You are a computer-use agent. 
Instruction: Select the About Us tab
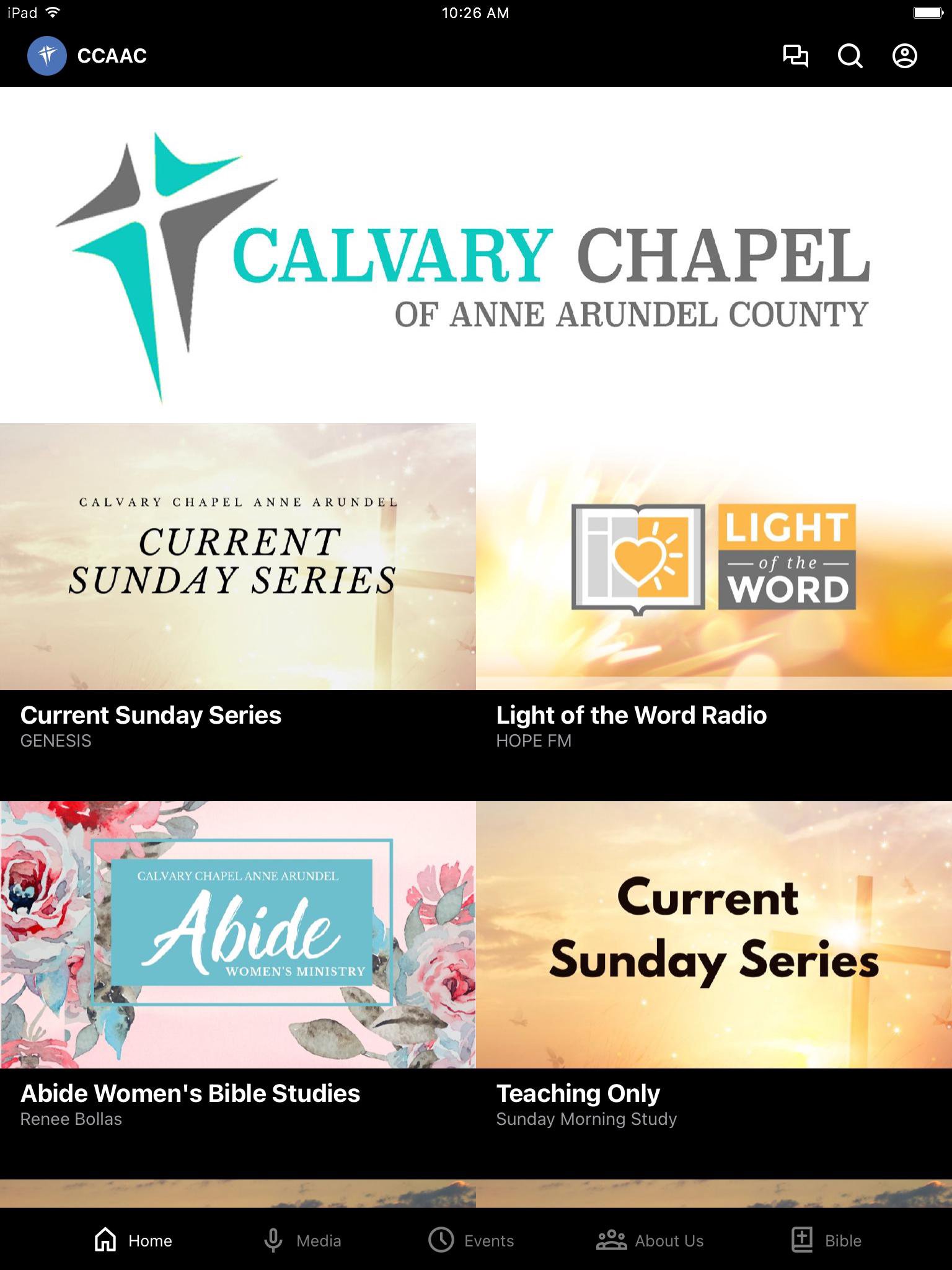(650, 1240)
